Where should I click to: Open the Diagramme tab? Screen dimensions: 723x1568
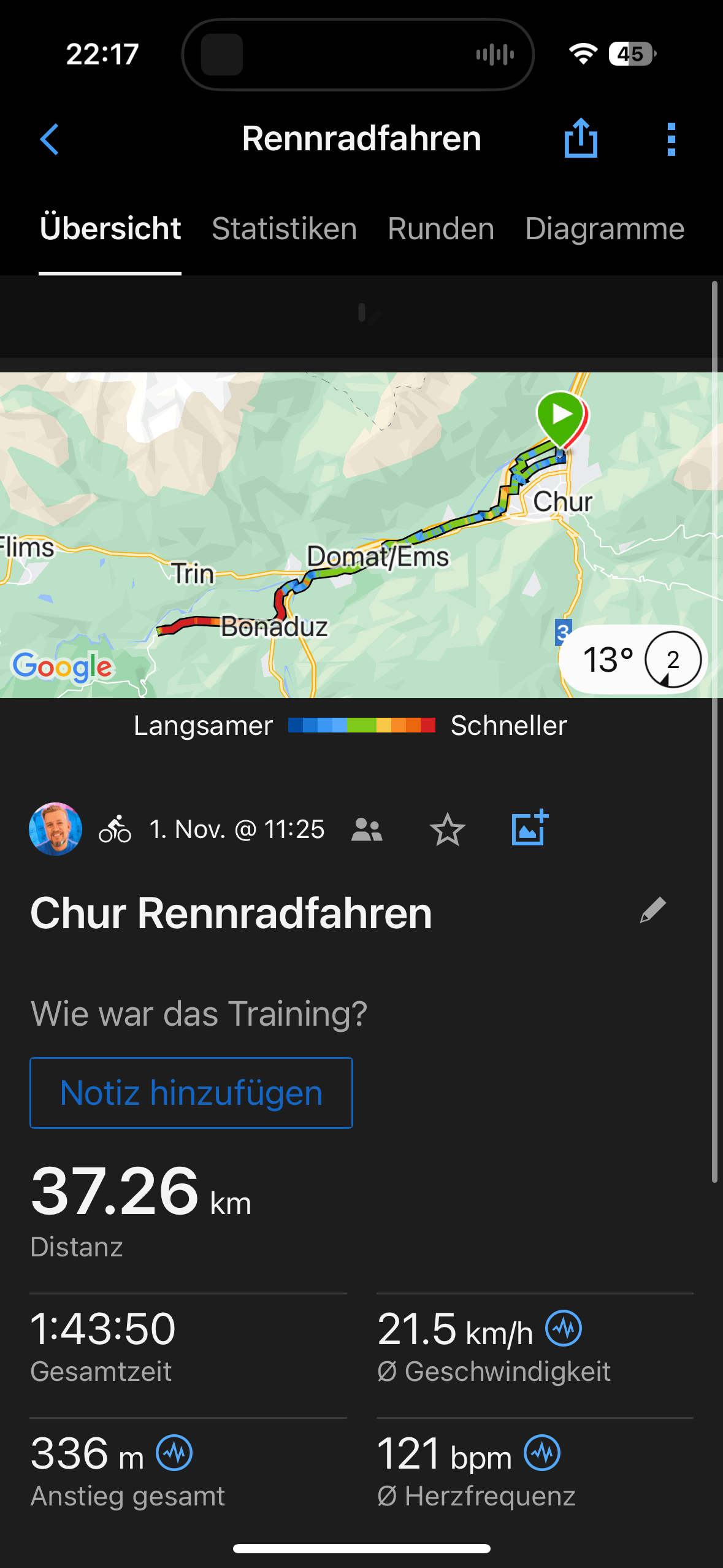click(604, 229)
